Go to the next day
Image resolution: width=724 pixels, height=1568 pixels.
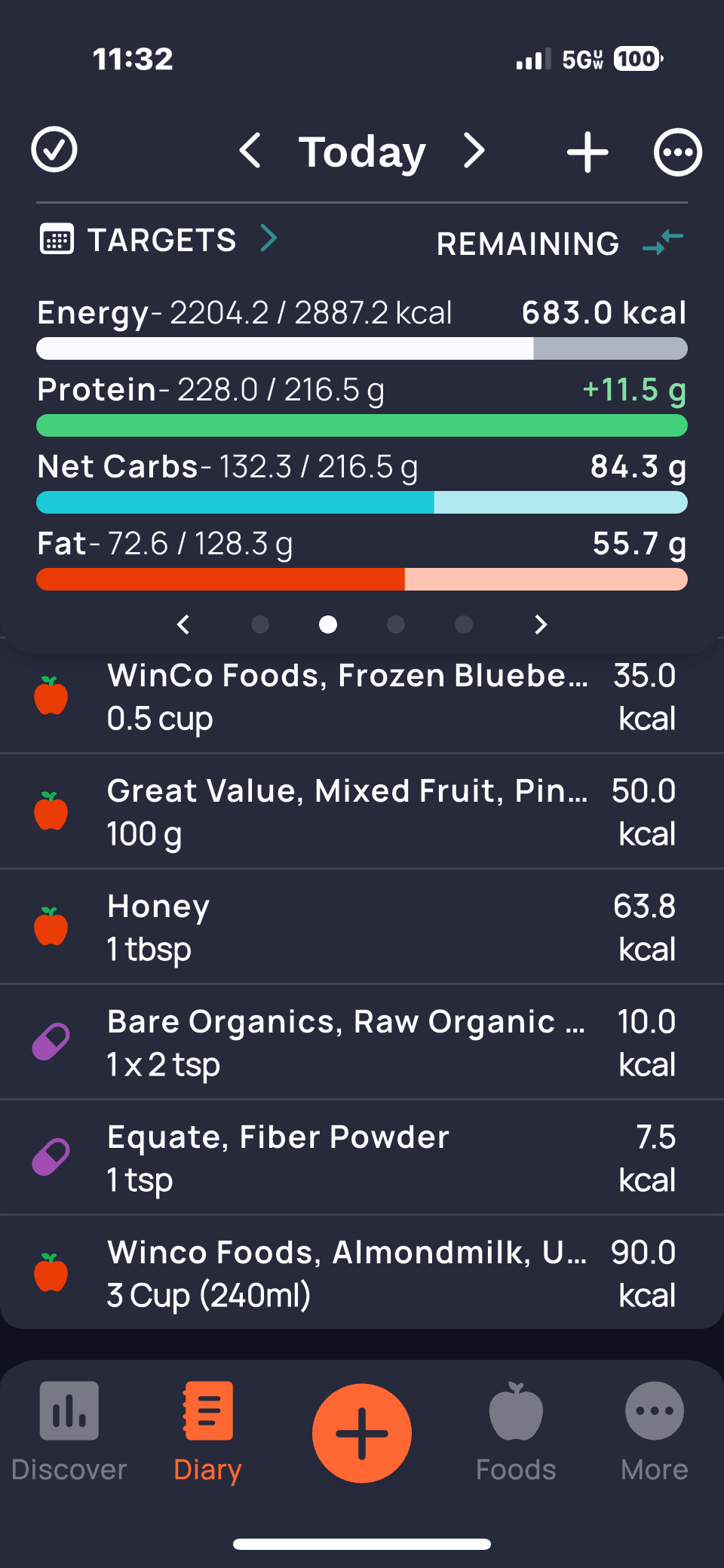click(474, 151)
